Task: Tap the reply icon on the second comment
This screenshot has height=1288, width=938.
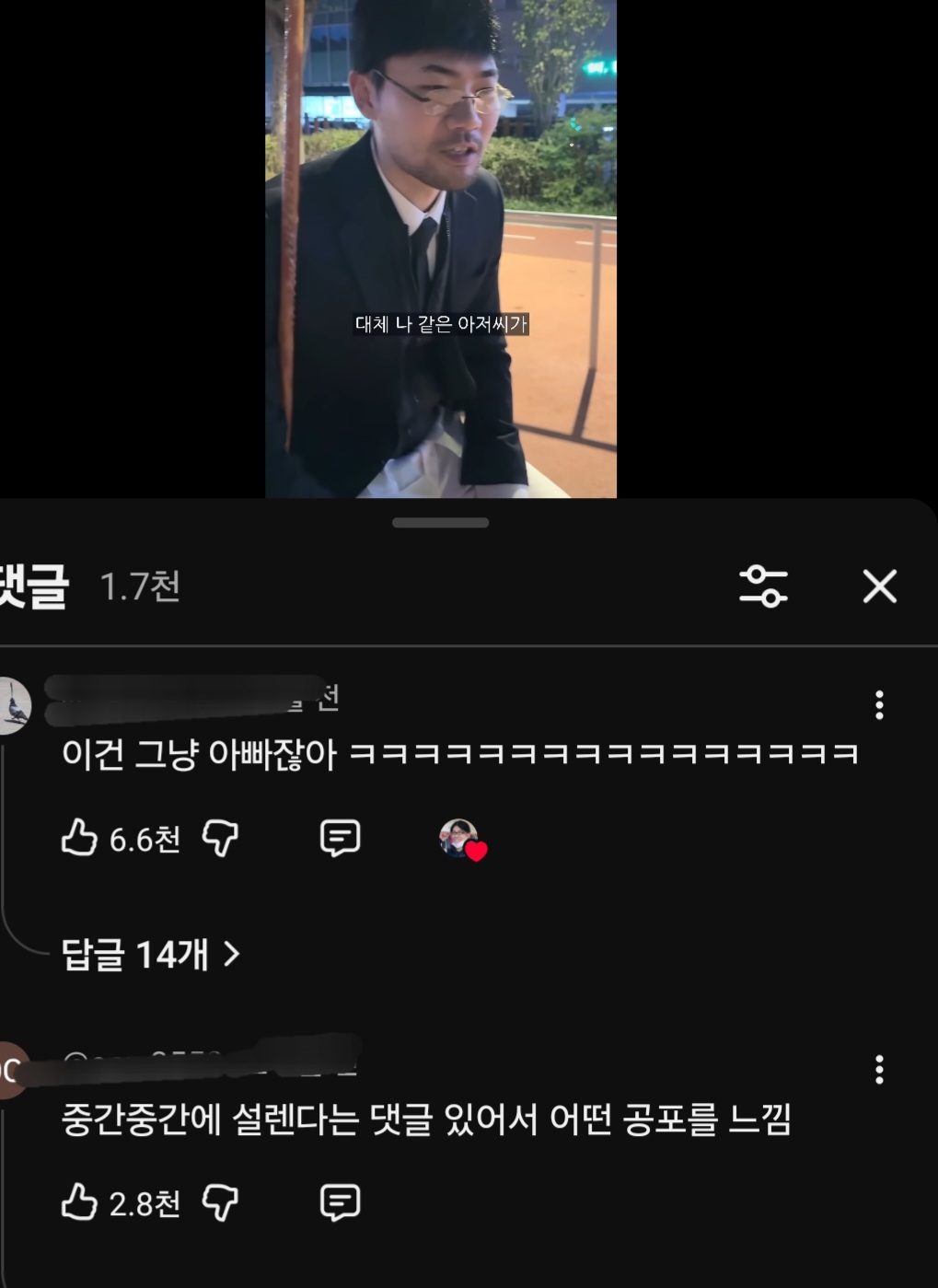Action: coord(340,1201)
